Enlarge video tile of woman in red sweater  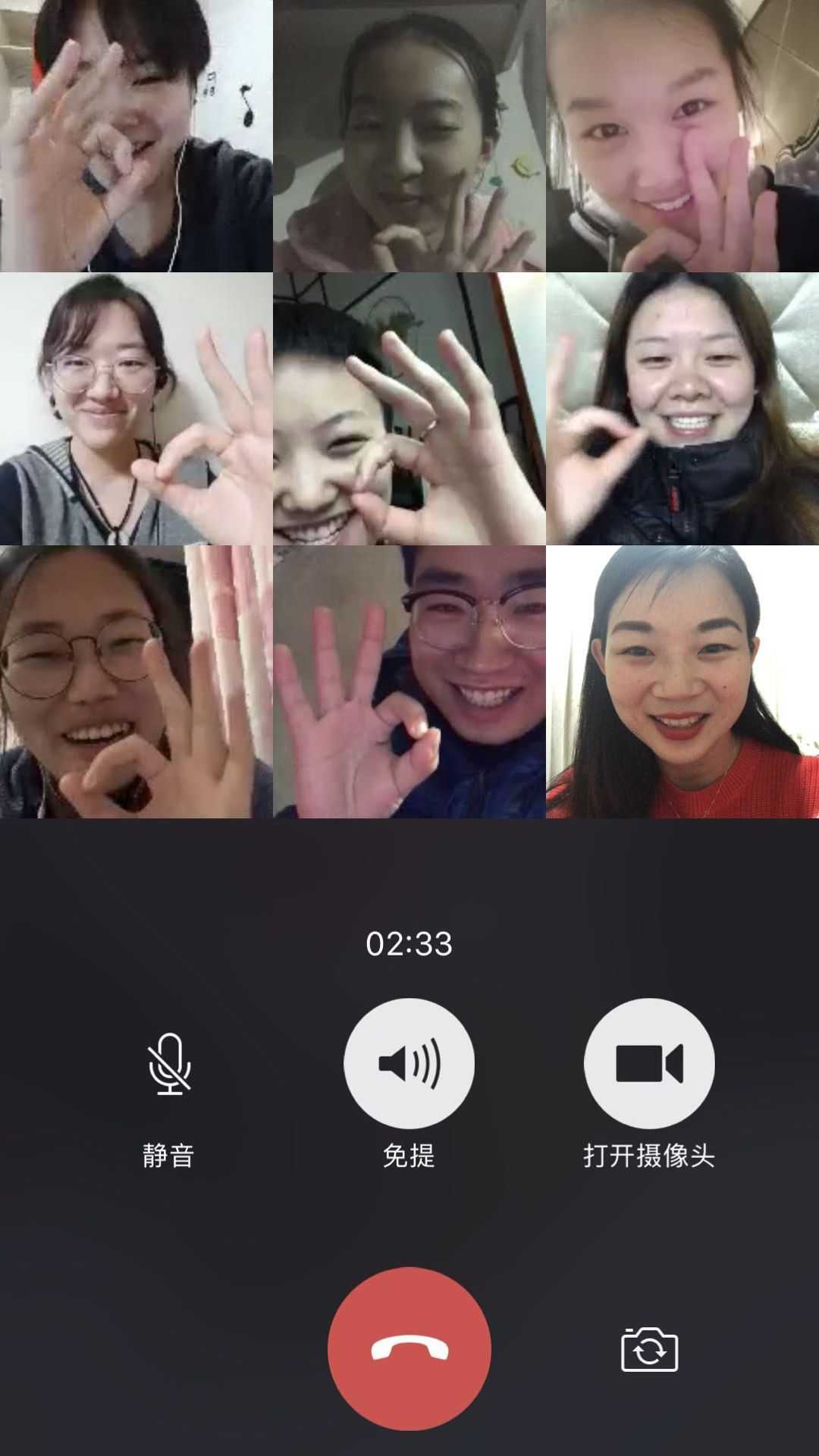click(682, 681)
